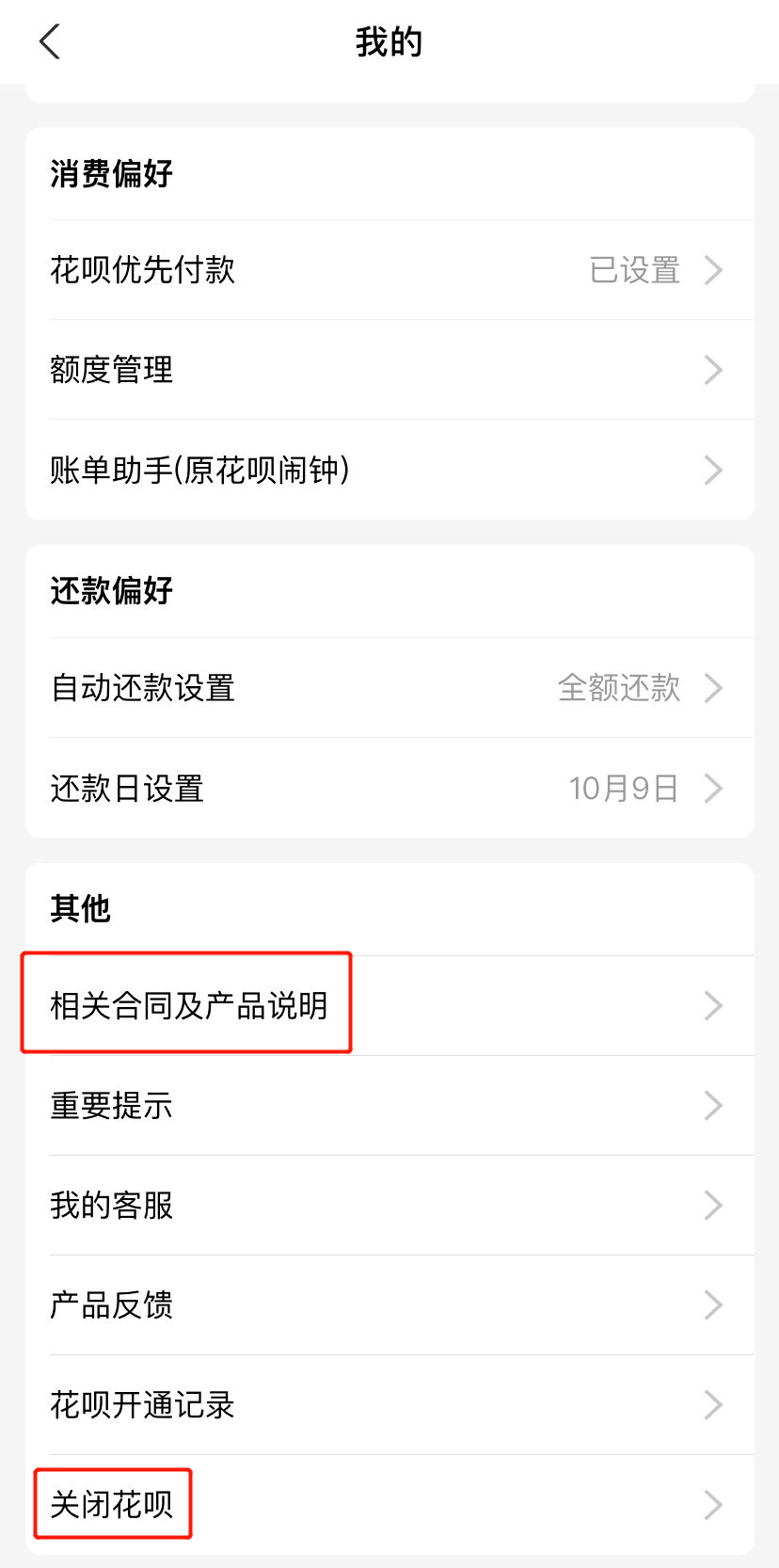Open 额度管理

click(389, 370)
